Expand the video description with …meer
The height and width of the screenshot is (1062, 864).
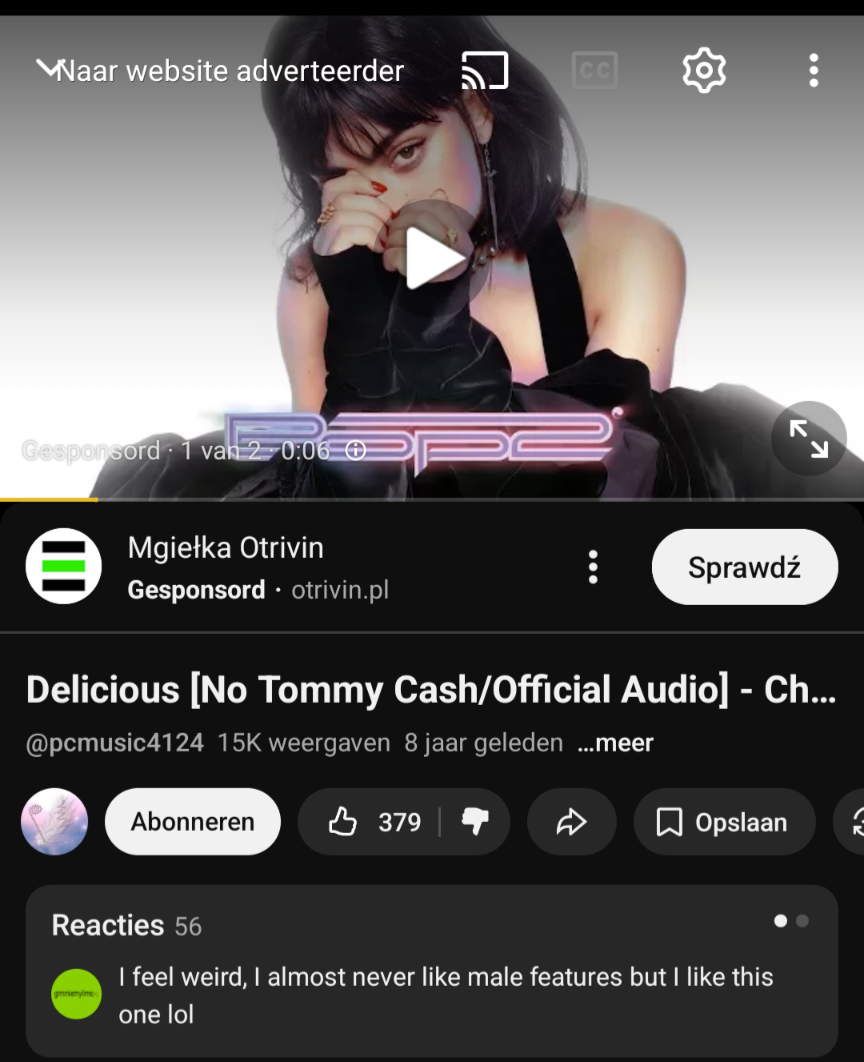pyautogui.click(x=615, y=744)
